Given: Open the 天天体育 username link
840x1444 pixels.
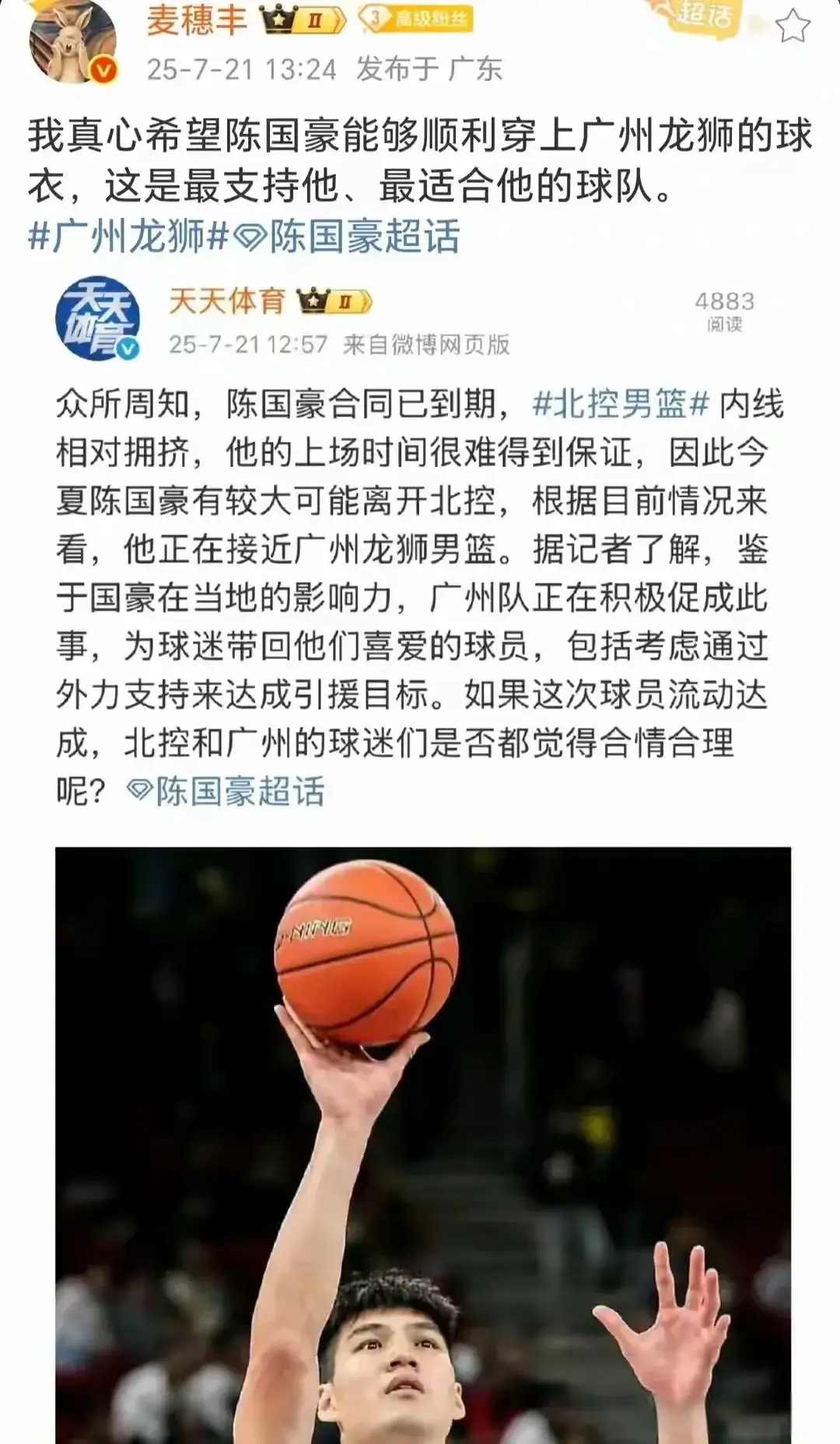Looking at the screenshot, I should pyautogui.click(x=227, y=300).
